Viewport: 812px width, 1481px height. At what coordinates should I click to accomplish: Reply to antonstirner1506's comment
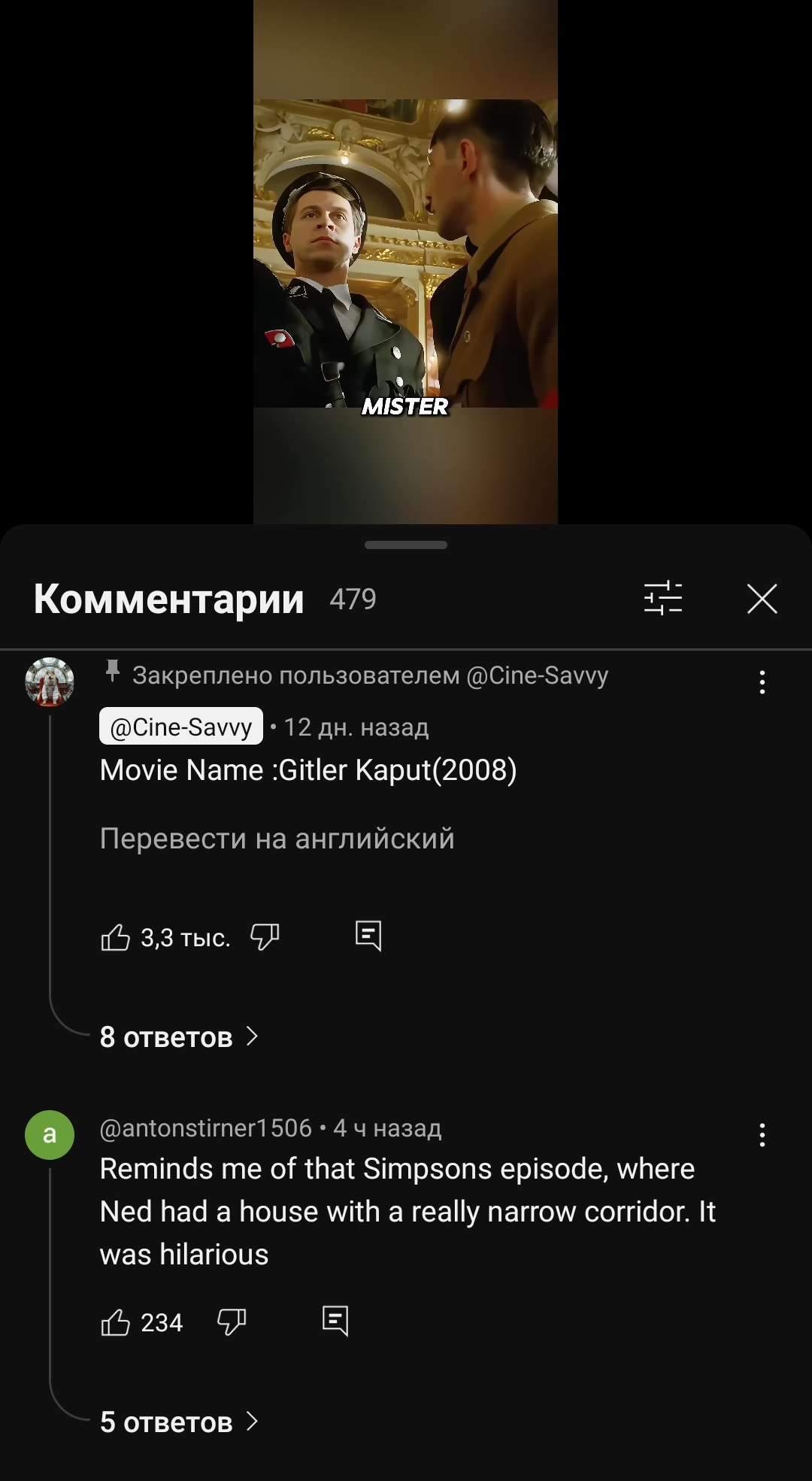335,1322
